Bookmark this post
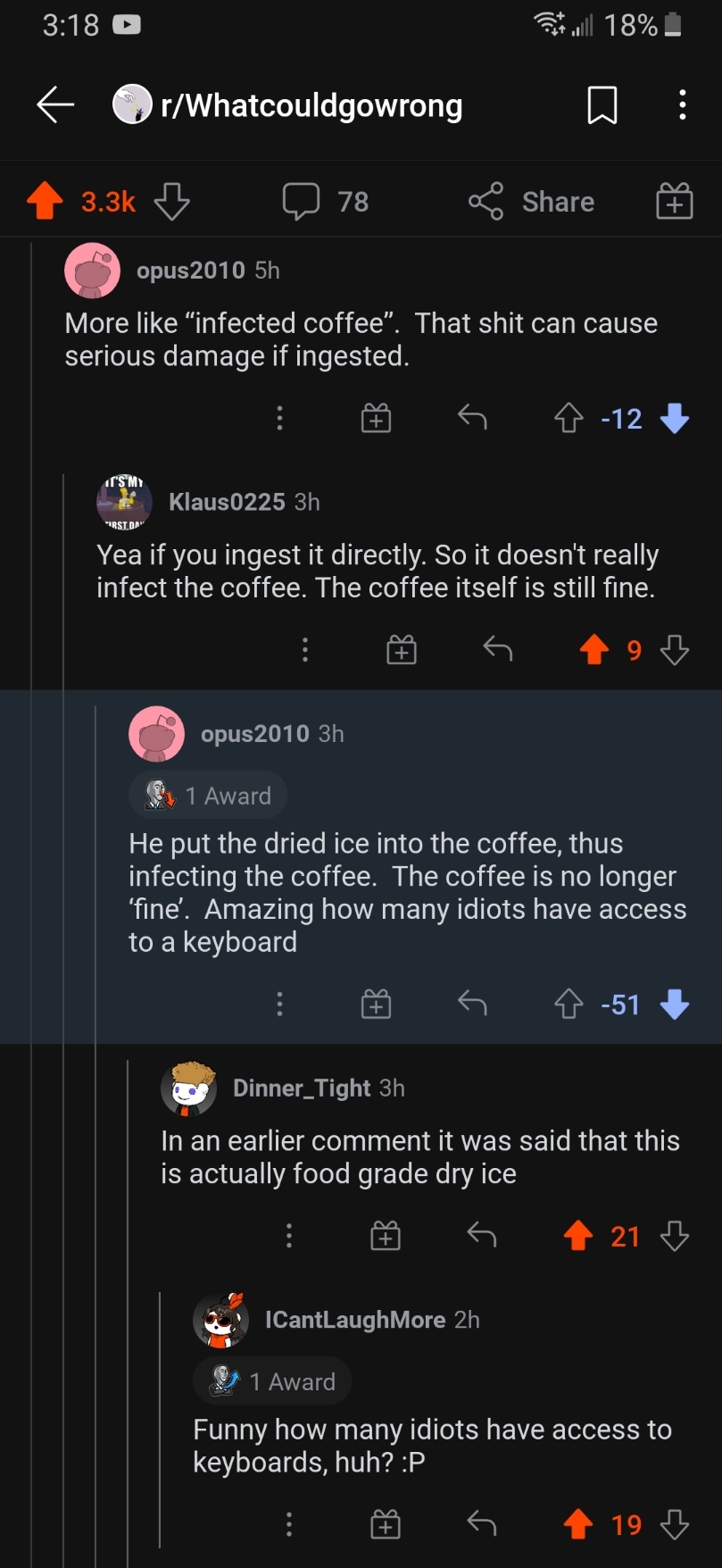The height and width of the screenshot is (1568, 722). coord(602,104)
